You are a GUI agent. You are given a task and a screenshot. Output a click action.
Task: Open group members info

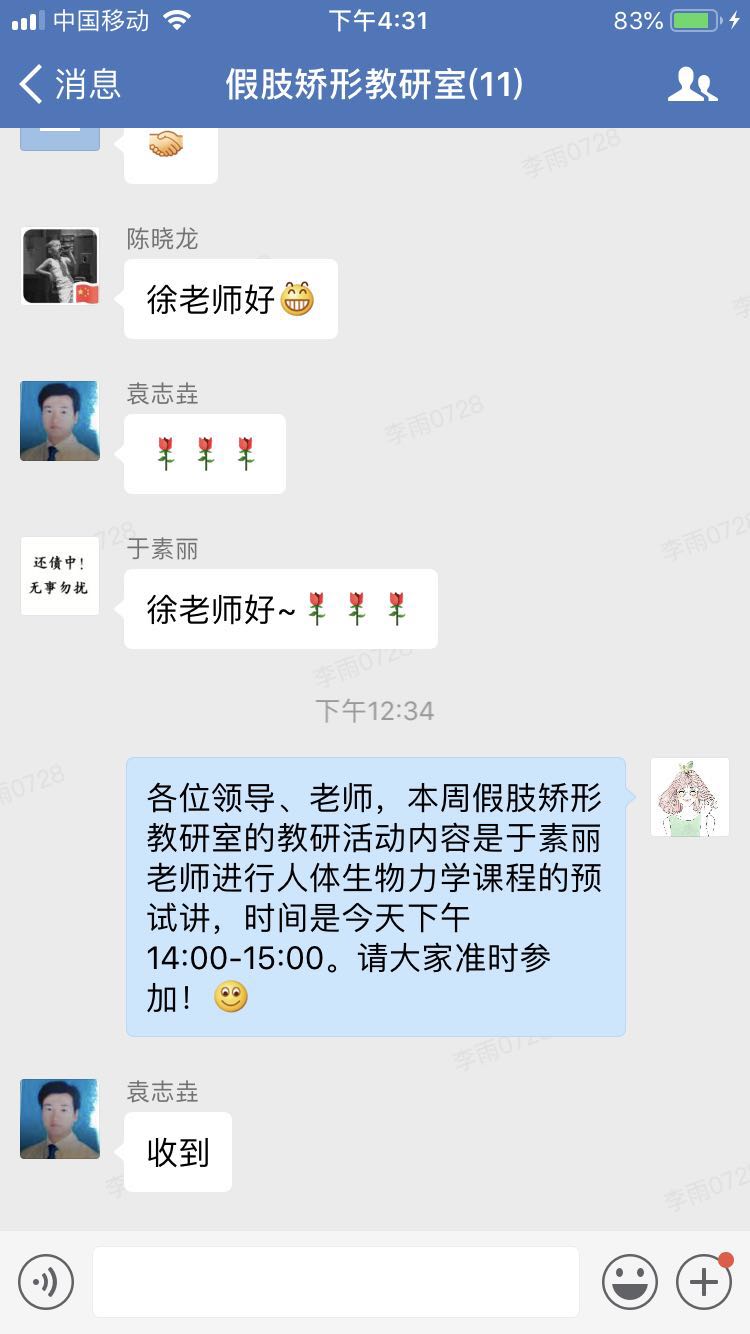click(x=692, y=85)
